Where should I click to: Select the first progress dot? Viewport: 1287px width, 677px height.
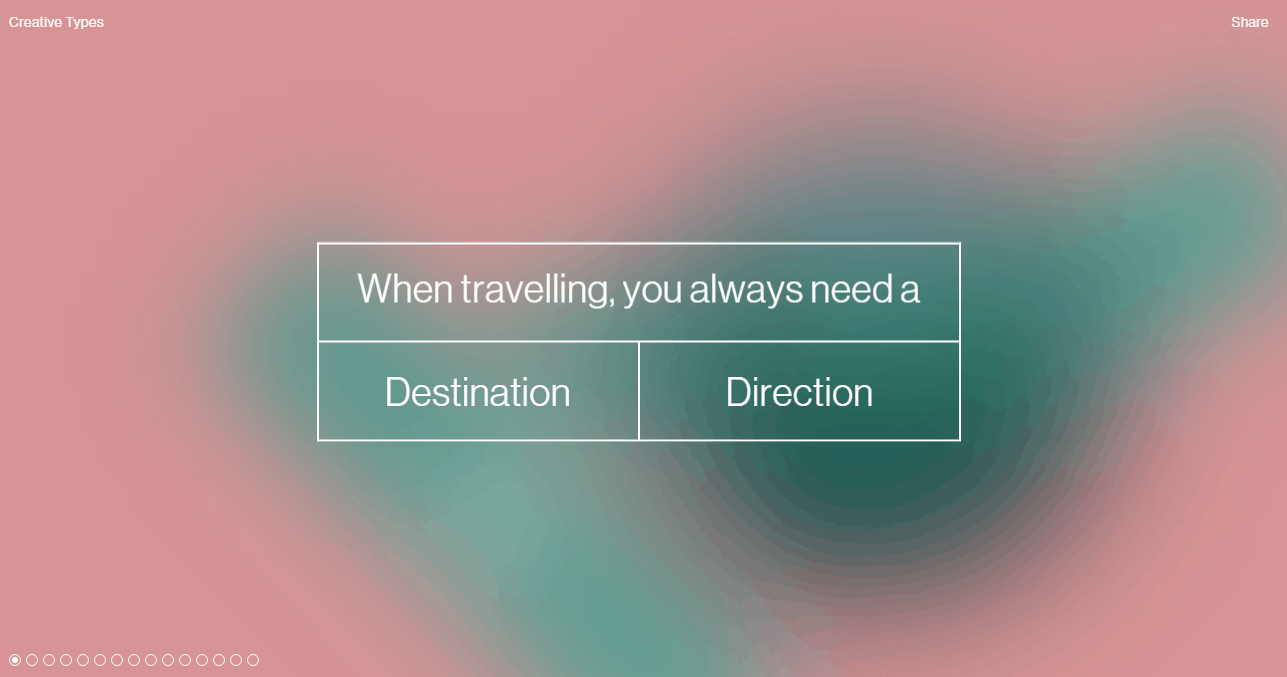coord(15,660)
